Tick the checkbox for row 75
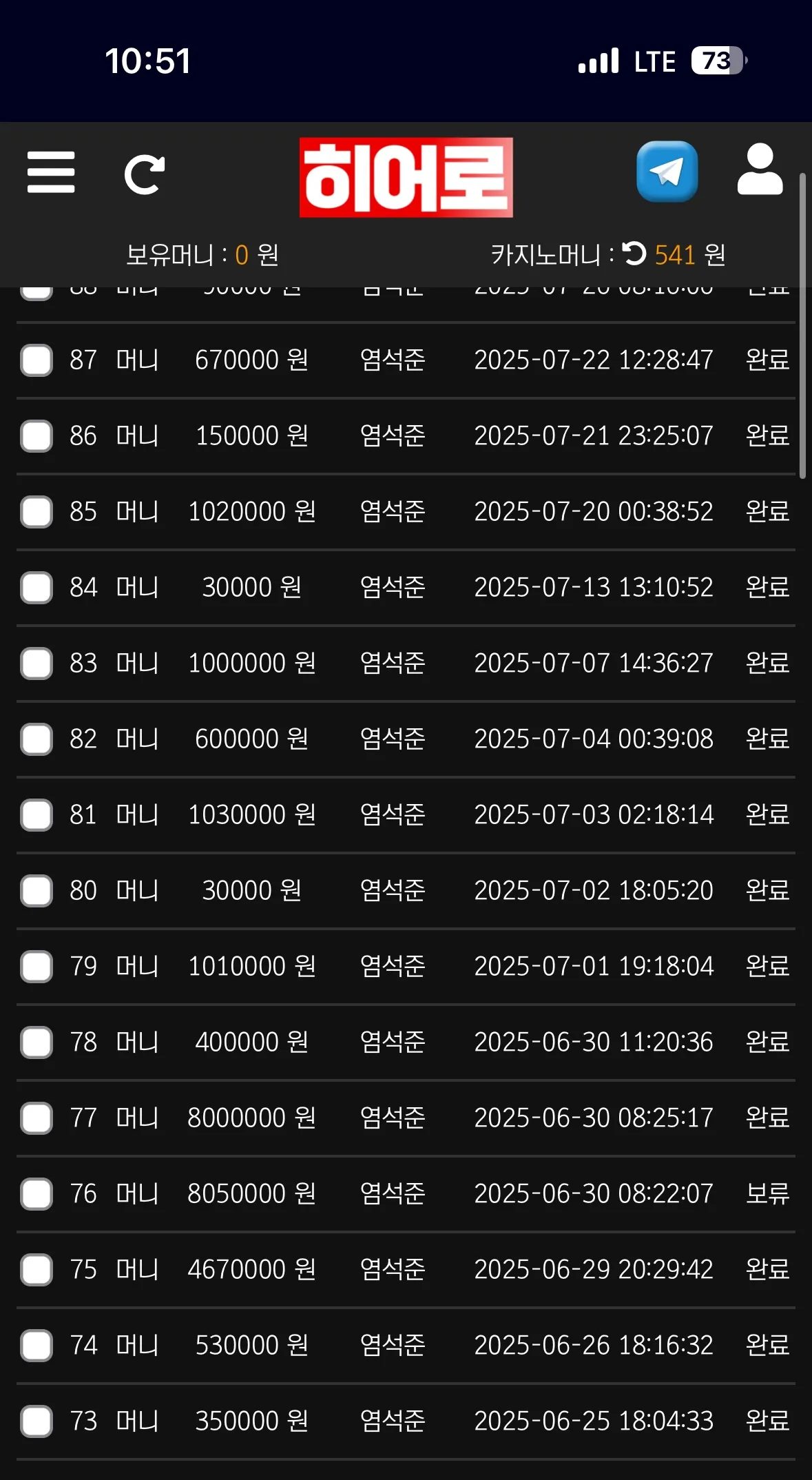Screen dimensions: 812x1480 tap(37, 1270)
